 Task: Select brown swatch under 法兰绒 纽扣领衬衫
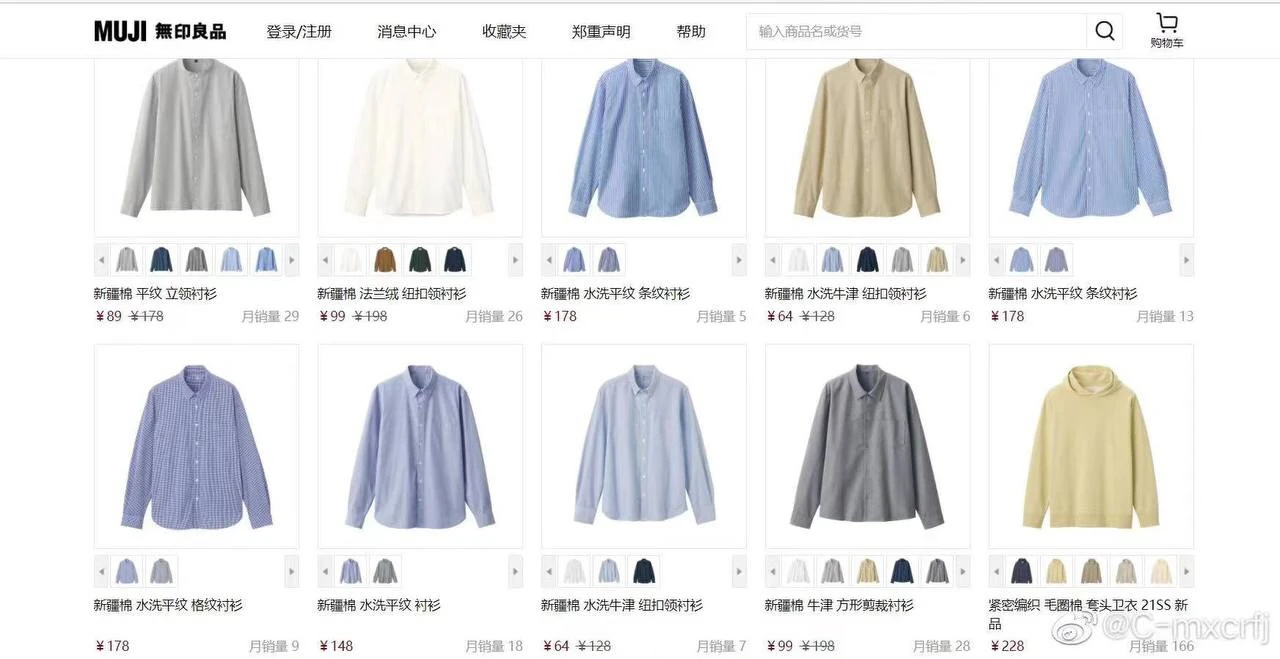pos(385,260)
